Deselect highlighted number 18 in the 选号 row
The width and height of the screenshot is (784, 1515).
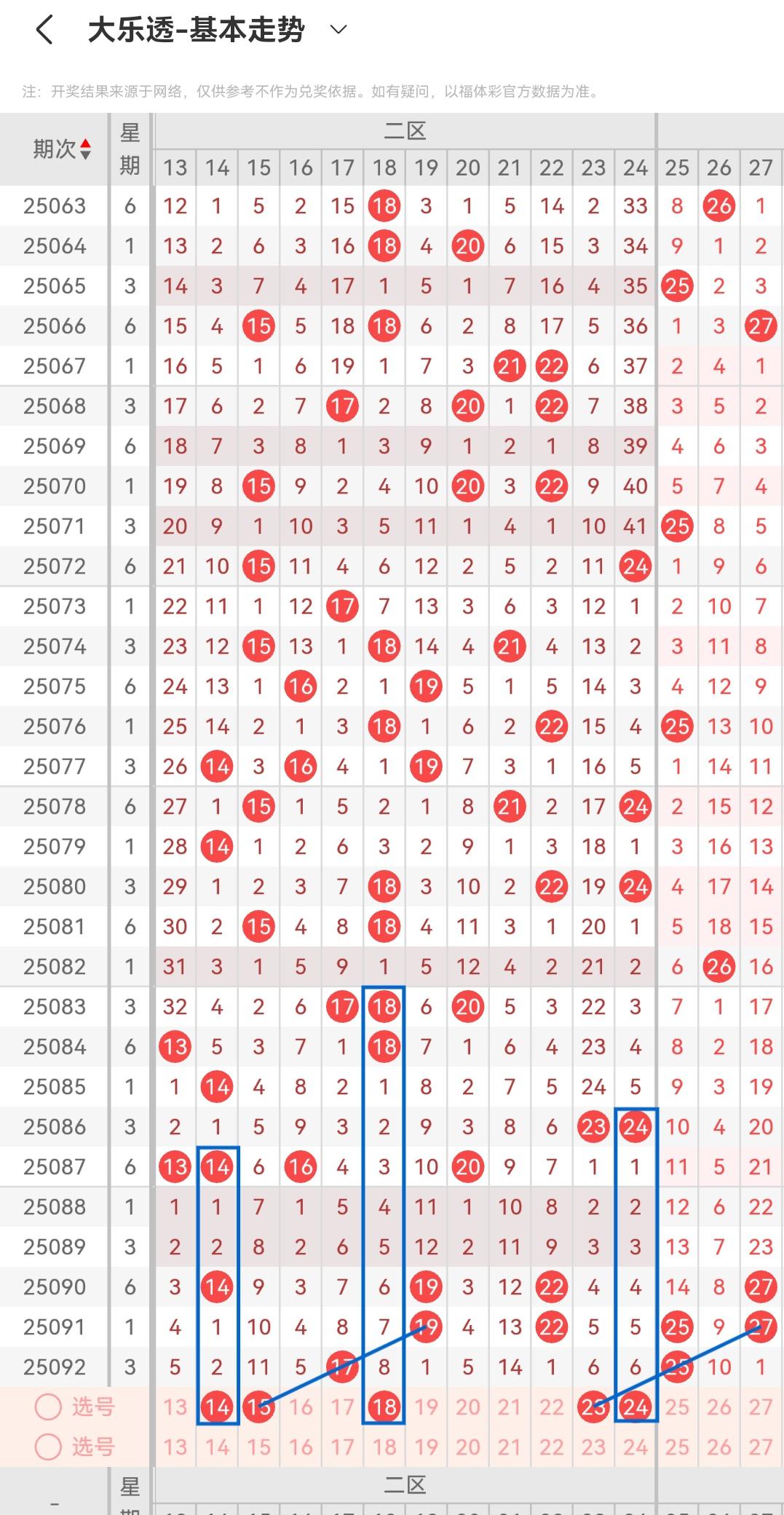(x=384, y=1407)
